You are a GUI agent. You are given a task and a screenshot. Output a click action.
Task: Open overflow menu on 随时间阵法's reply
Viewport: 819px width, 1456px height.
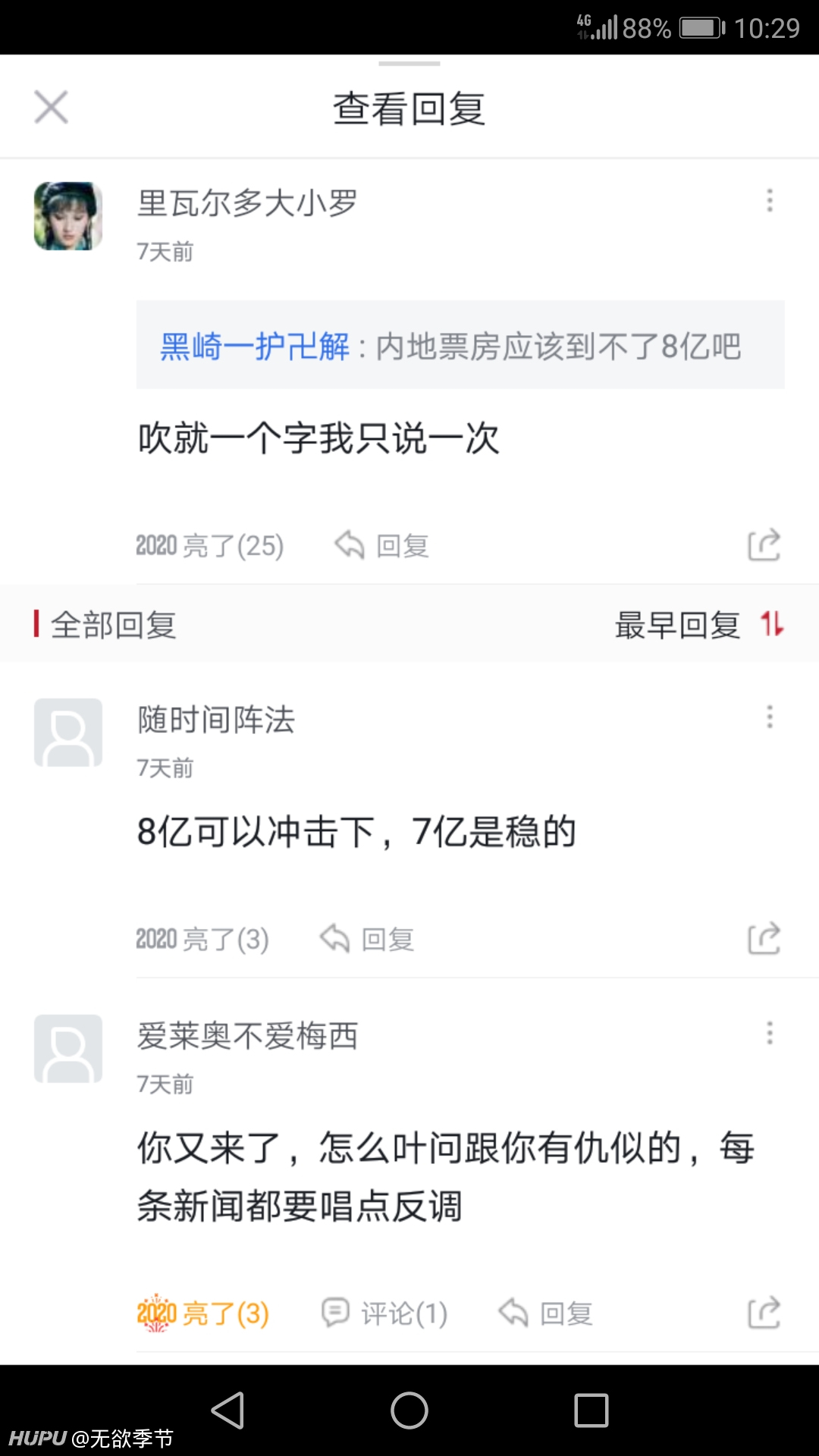(770, 717)
